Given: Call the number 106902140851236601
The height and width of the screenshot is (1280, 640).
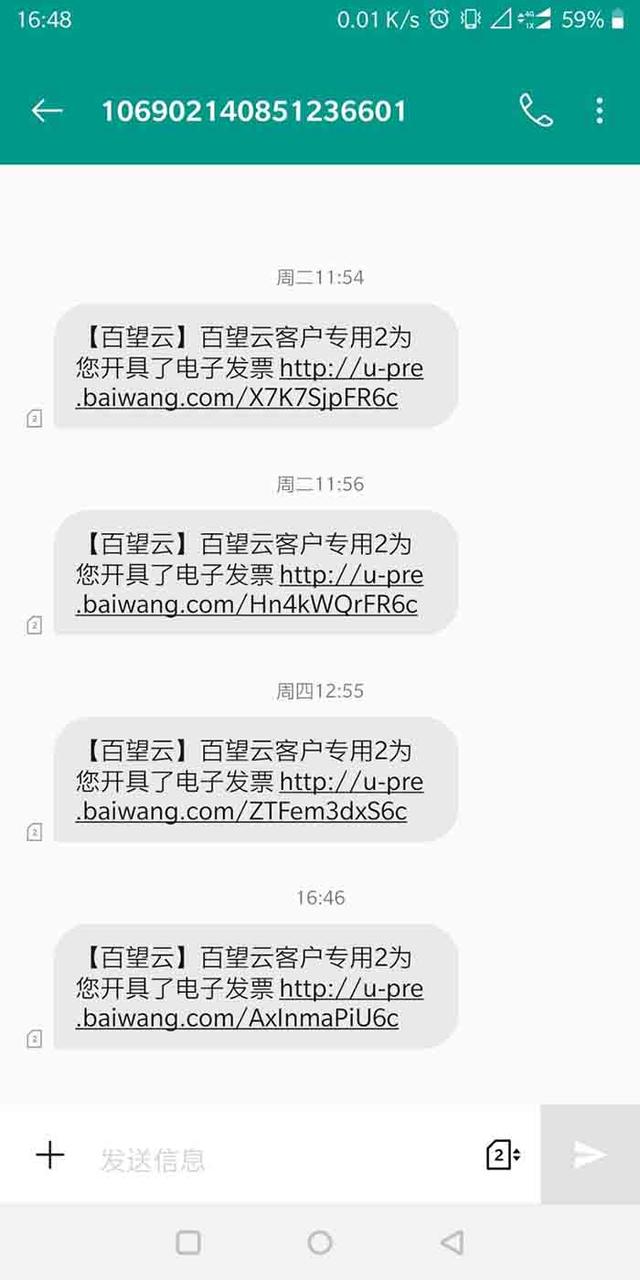Looking at the screenshot, I should 536,111.
